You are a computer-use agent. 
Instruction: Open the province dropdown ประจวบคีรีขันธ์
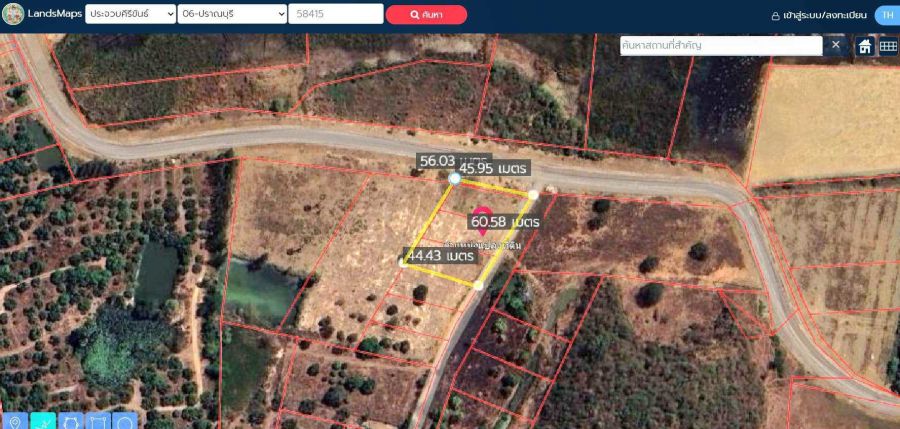point(130,14)
